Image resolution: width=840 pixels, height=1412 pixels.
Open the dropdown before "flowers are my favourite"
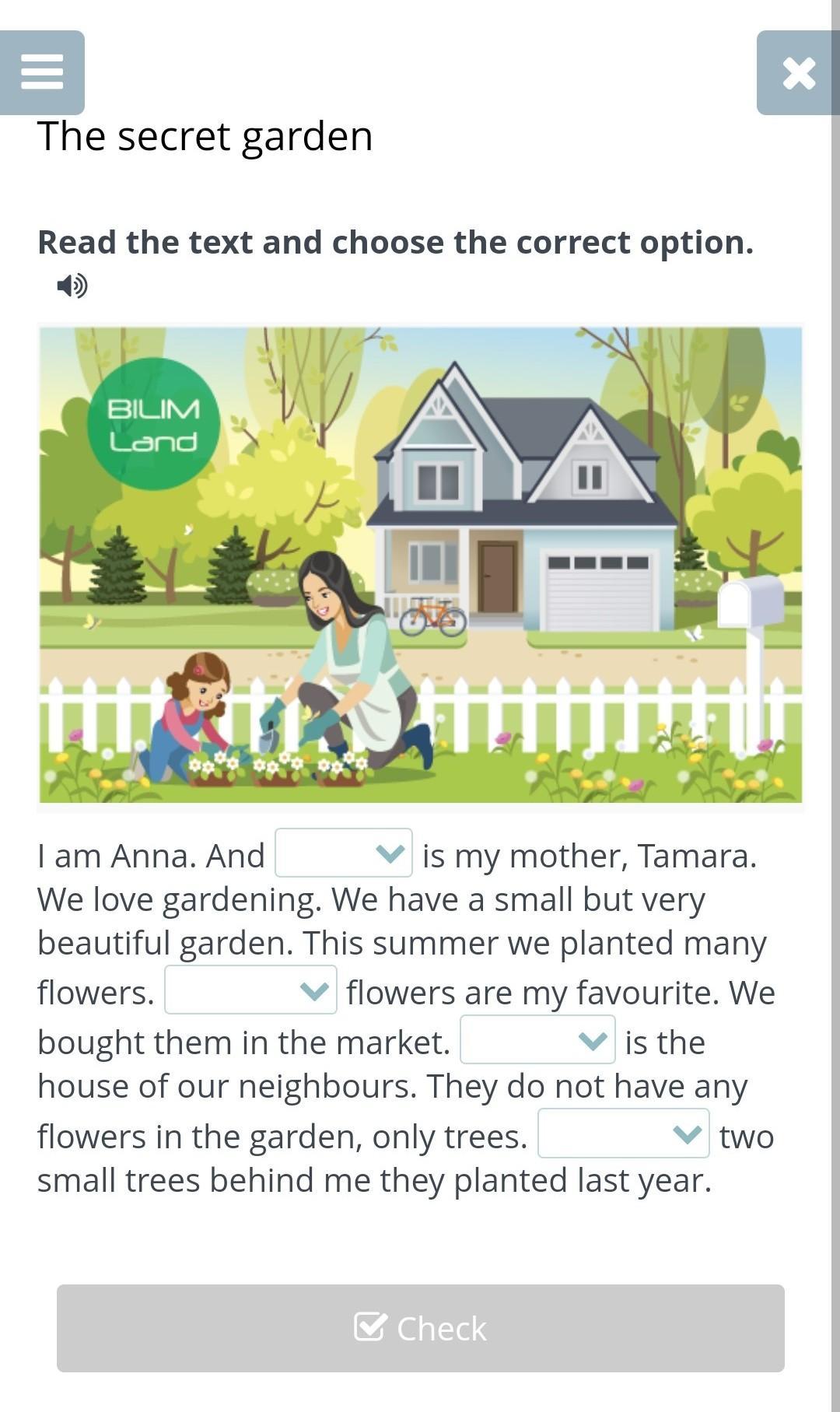pyautogui.click(x=250, y=990)
